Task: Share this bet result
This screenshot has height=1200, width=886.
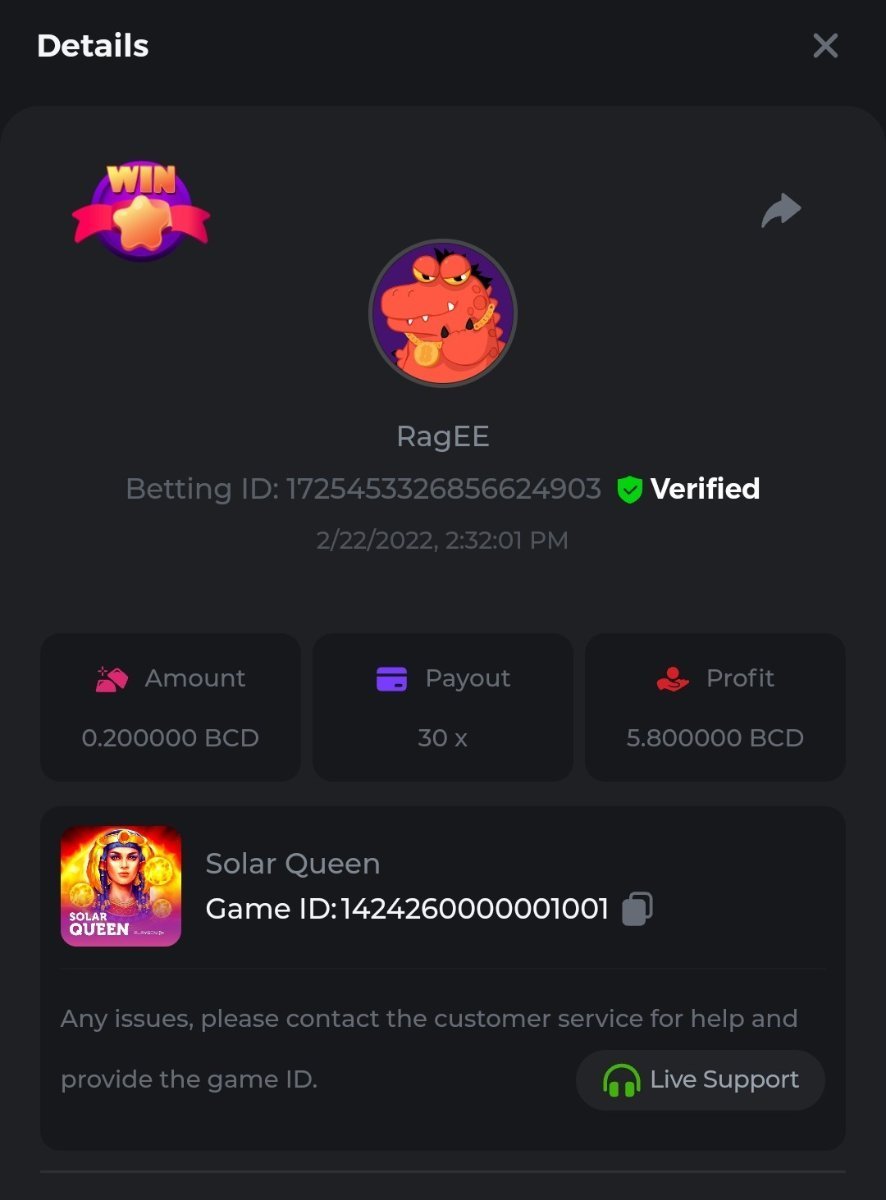Action: pyautogui.click(x=781, y=210)
